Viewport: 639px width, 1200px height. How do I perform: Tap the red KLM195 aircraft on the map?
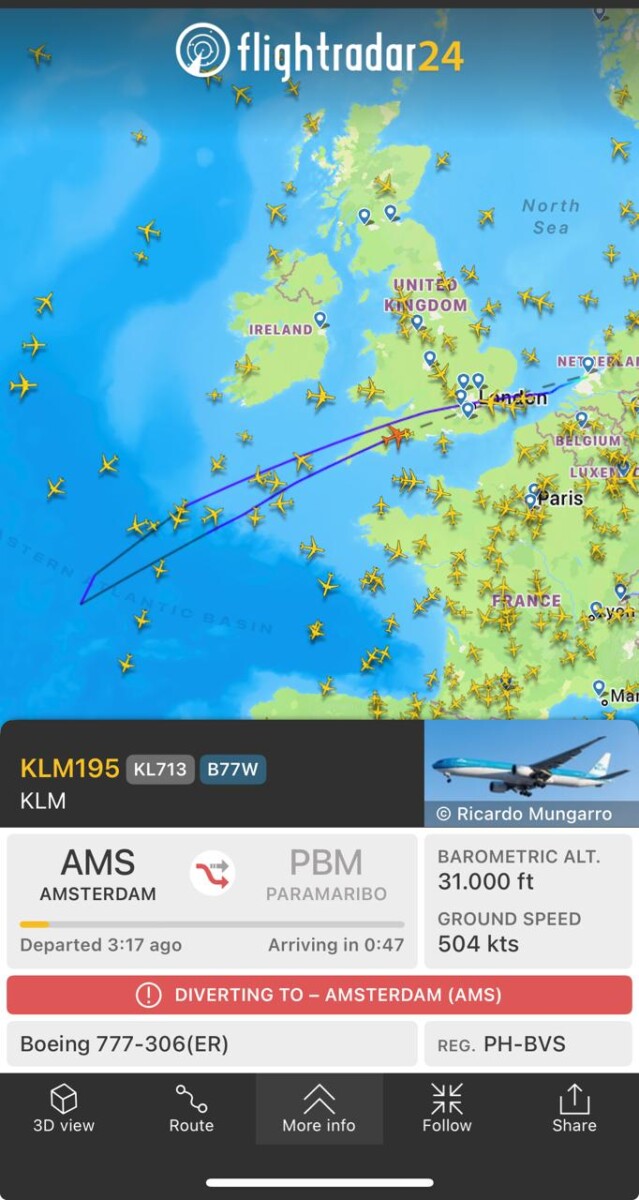(396, 436)
